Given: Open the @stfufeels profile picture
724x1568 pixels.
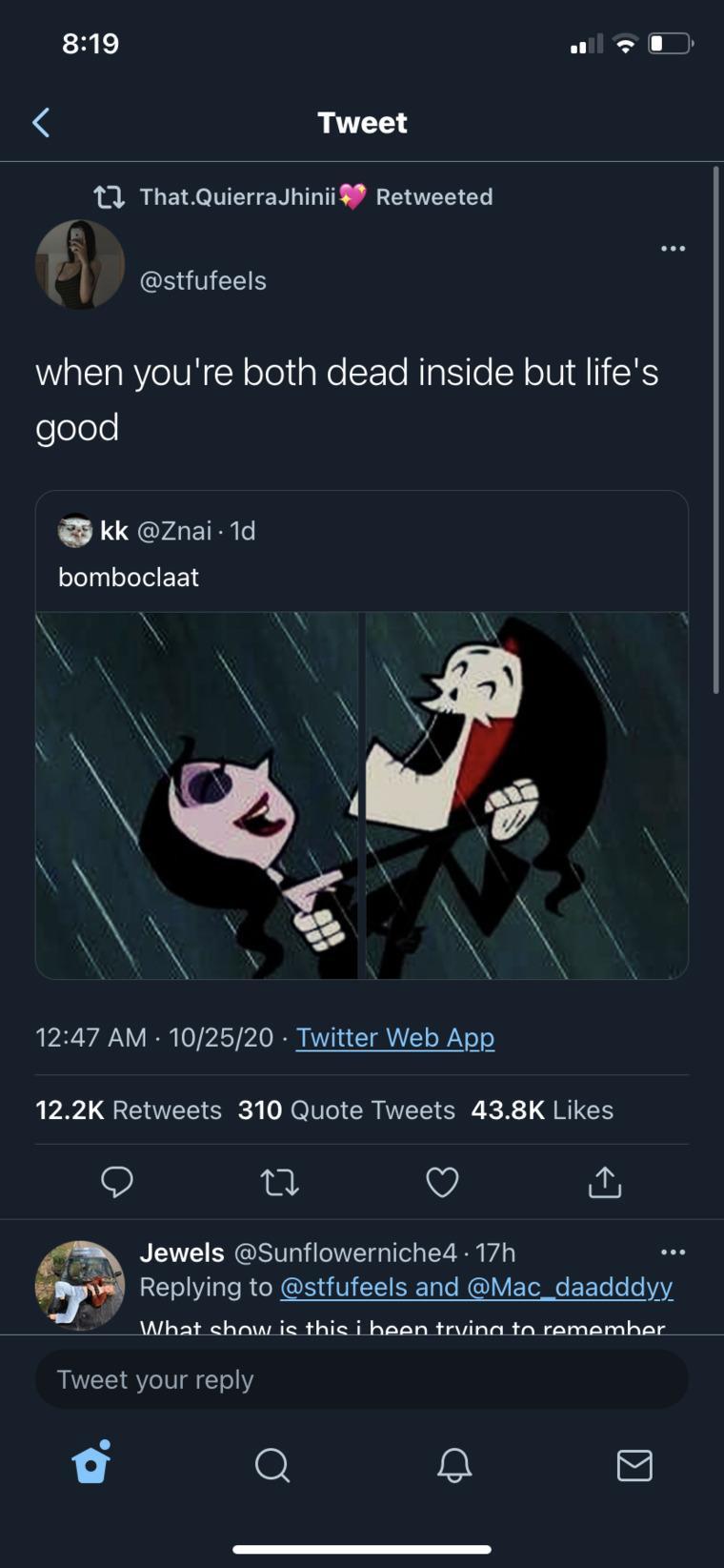Looking at the screenshot, I should (x=80, y=265).
